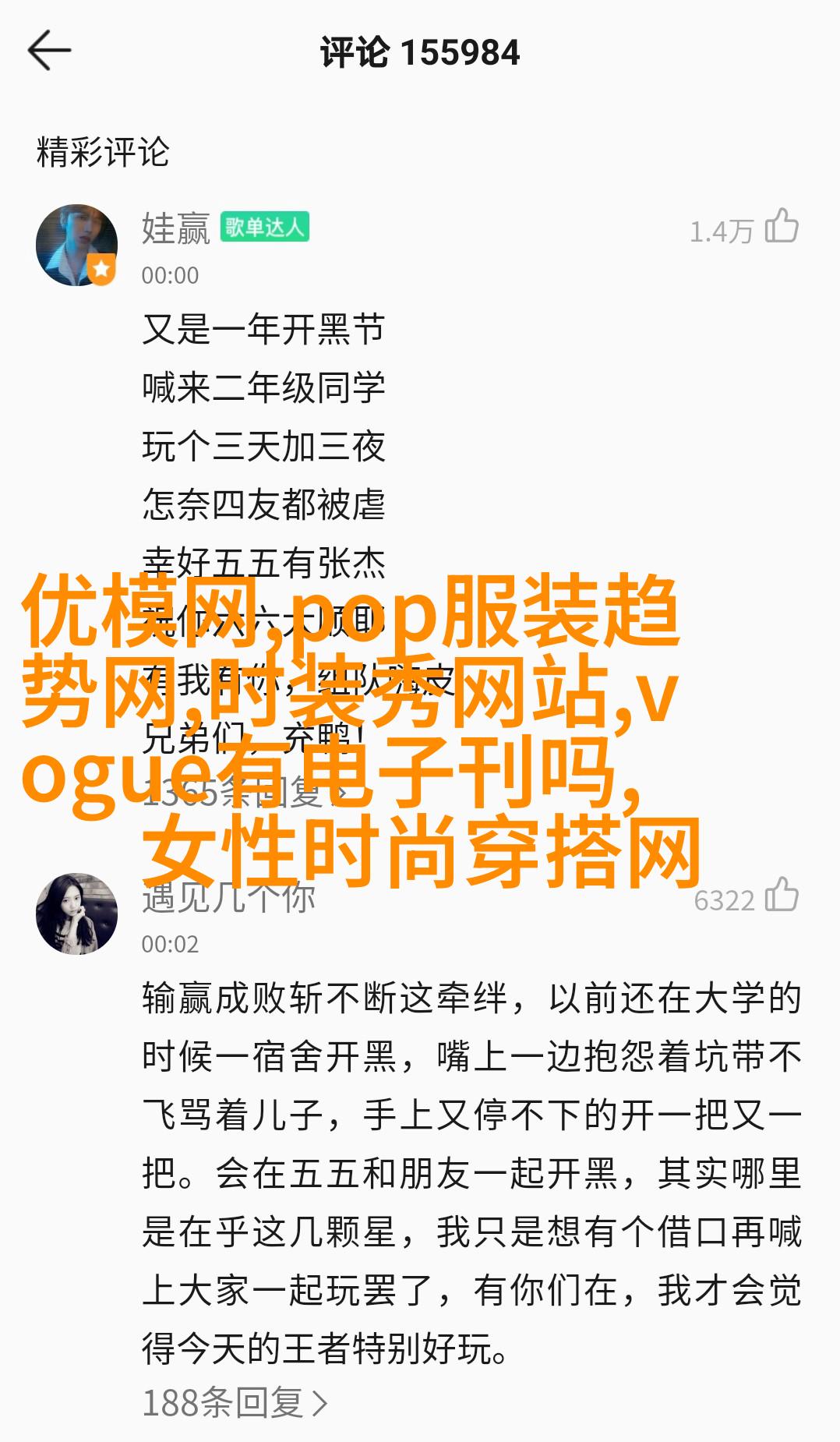
Task: Open 娃赢's username
Action: tap(176, 228)
